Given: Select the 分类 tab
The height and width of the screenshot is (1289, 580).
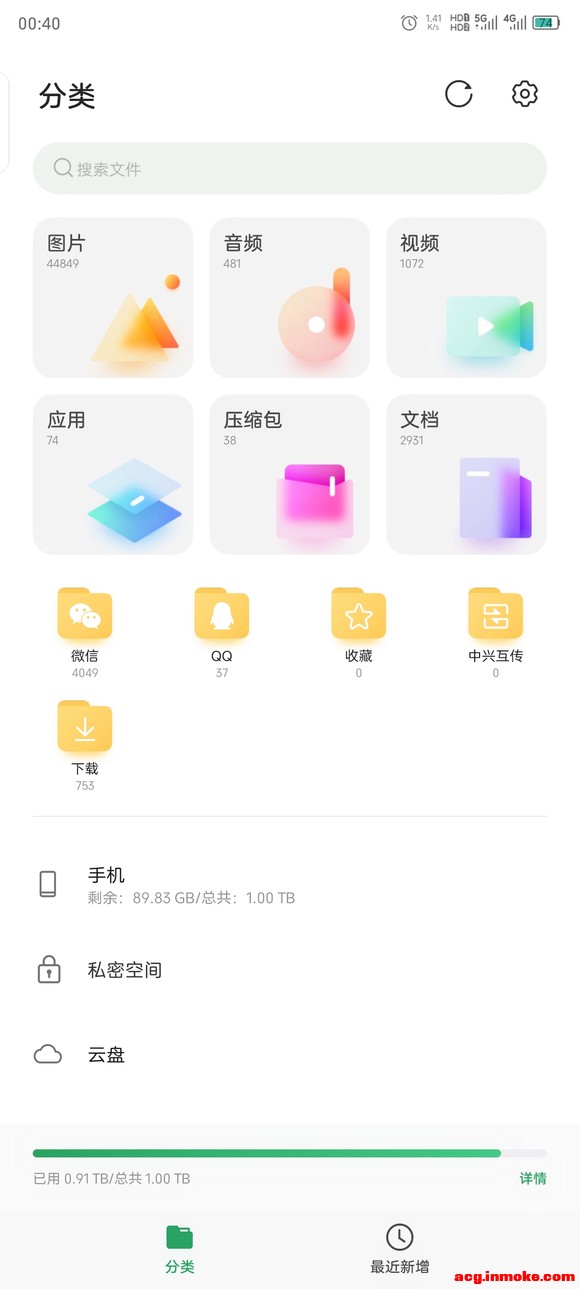Looking at the screenshot, I should coord(180,1247).
